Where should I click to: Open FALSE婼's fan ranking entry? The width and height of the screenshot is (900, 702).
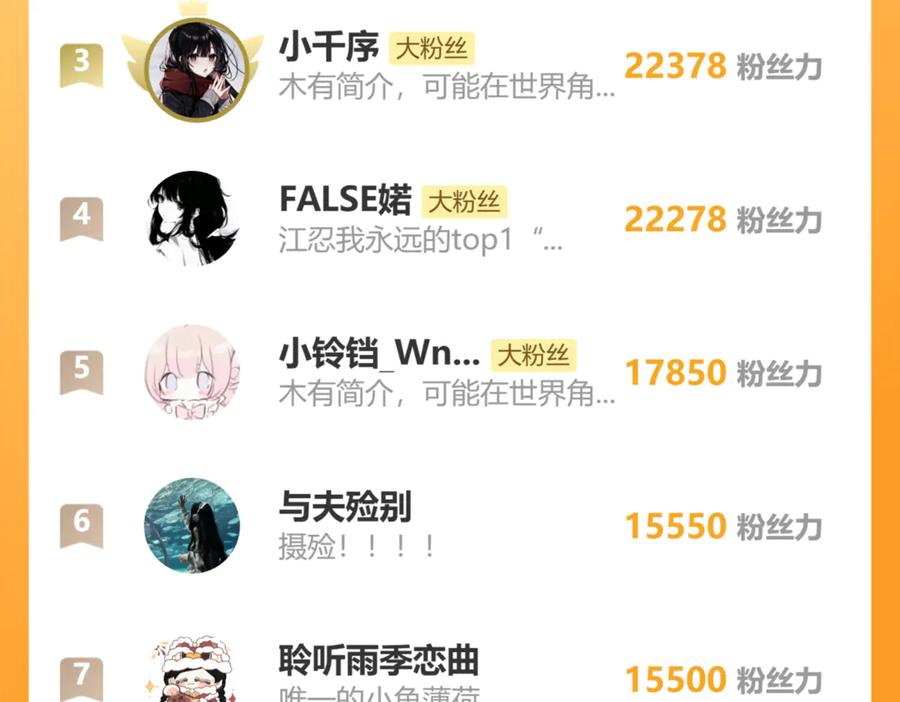tap(449, 219)
